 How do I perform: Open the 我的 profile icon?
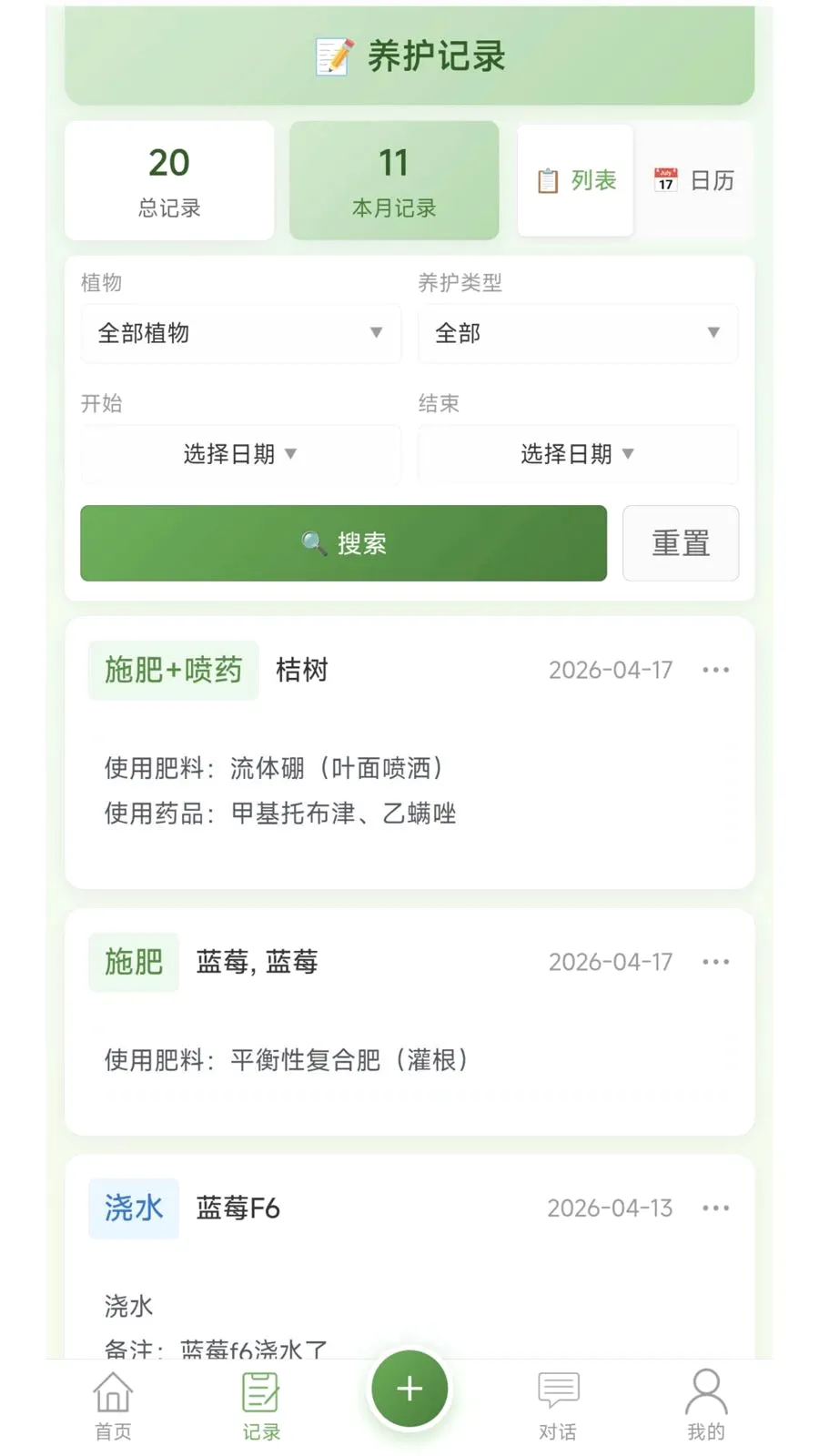coord(707,1401)
